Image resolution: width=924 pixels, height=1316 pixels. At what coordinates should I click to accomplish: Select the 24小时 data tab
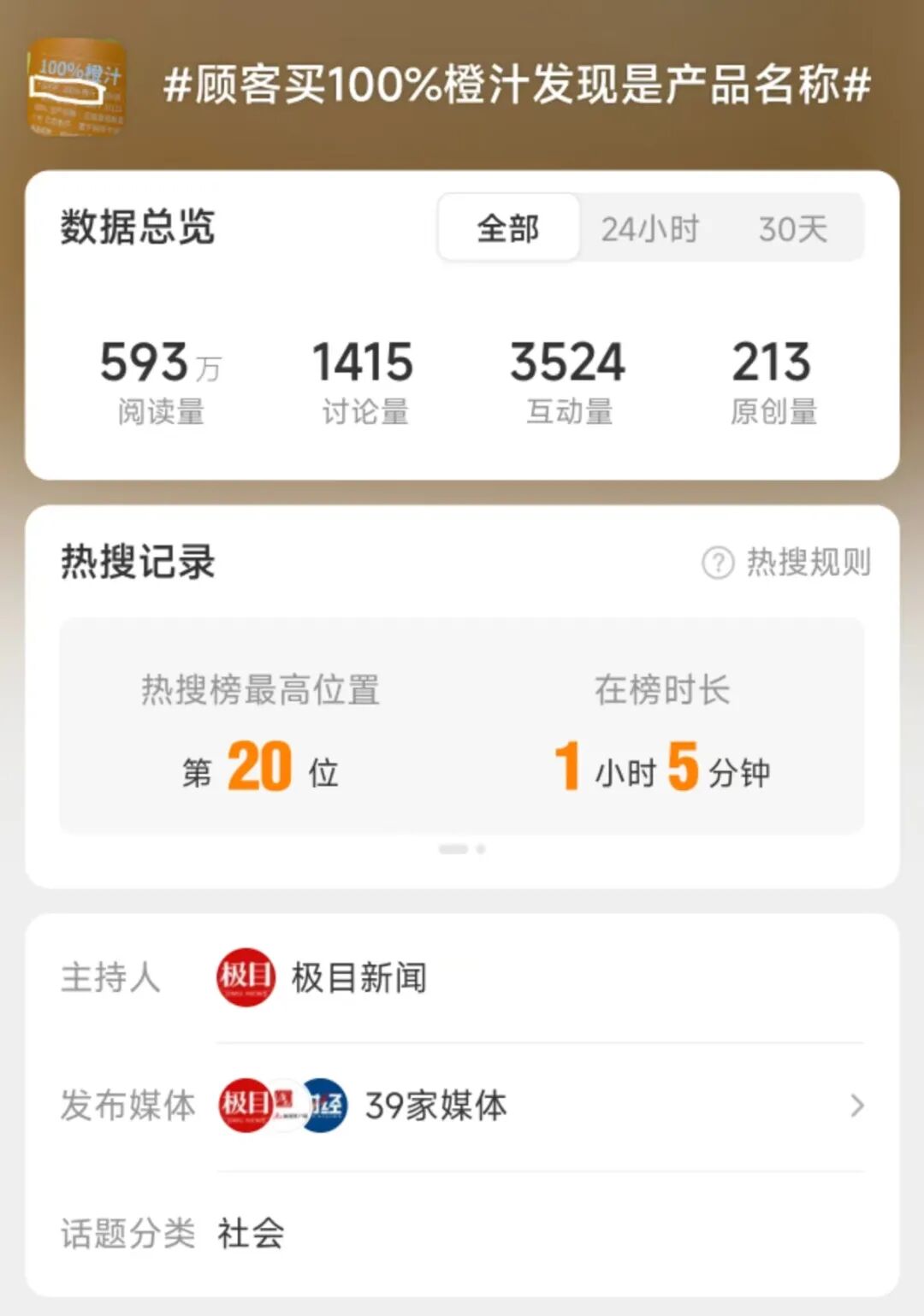pyautogui.click(x=650, y=228)
